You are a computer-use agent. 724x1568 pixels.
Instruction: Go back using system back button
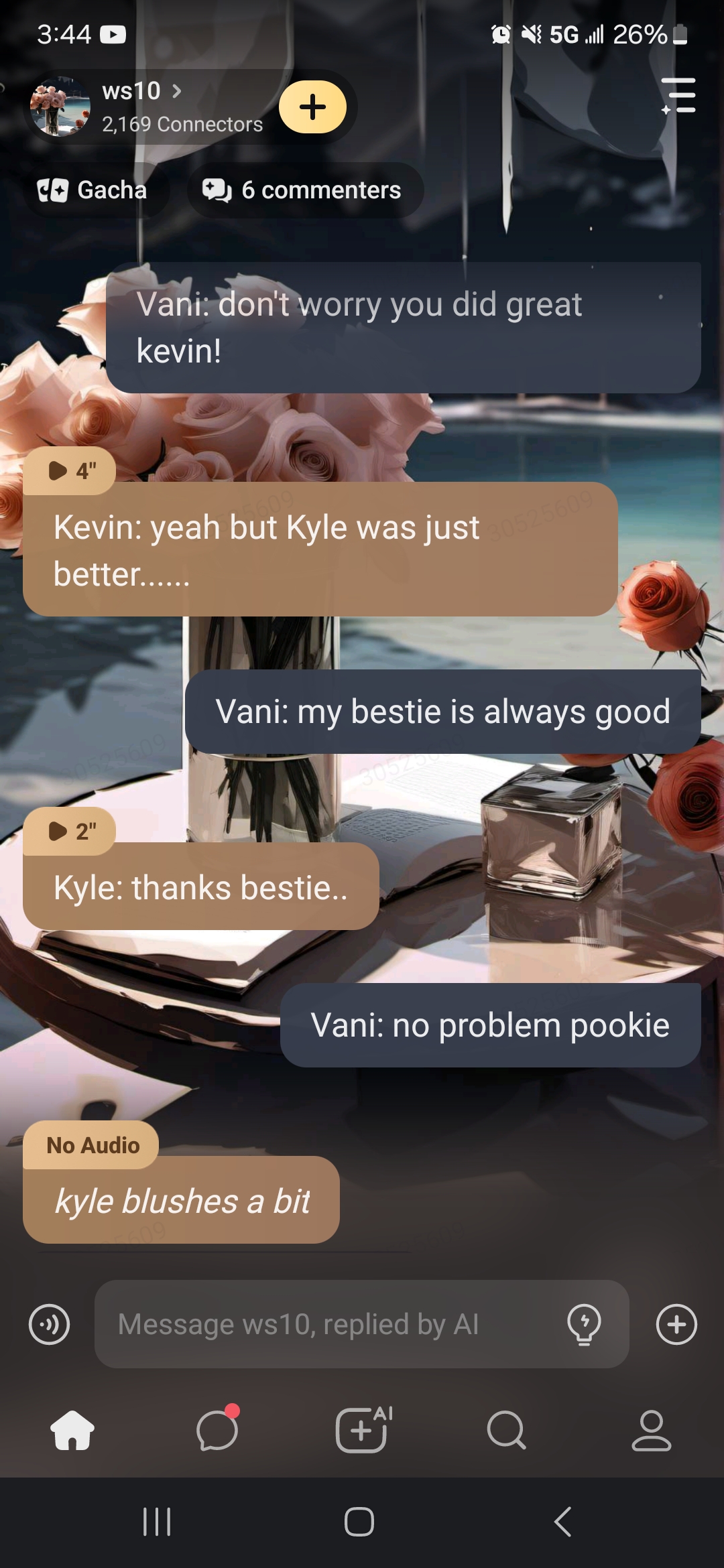click(563, 1522)
